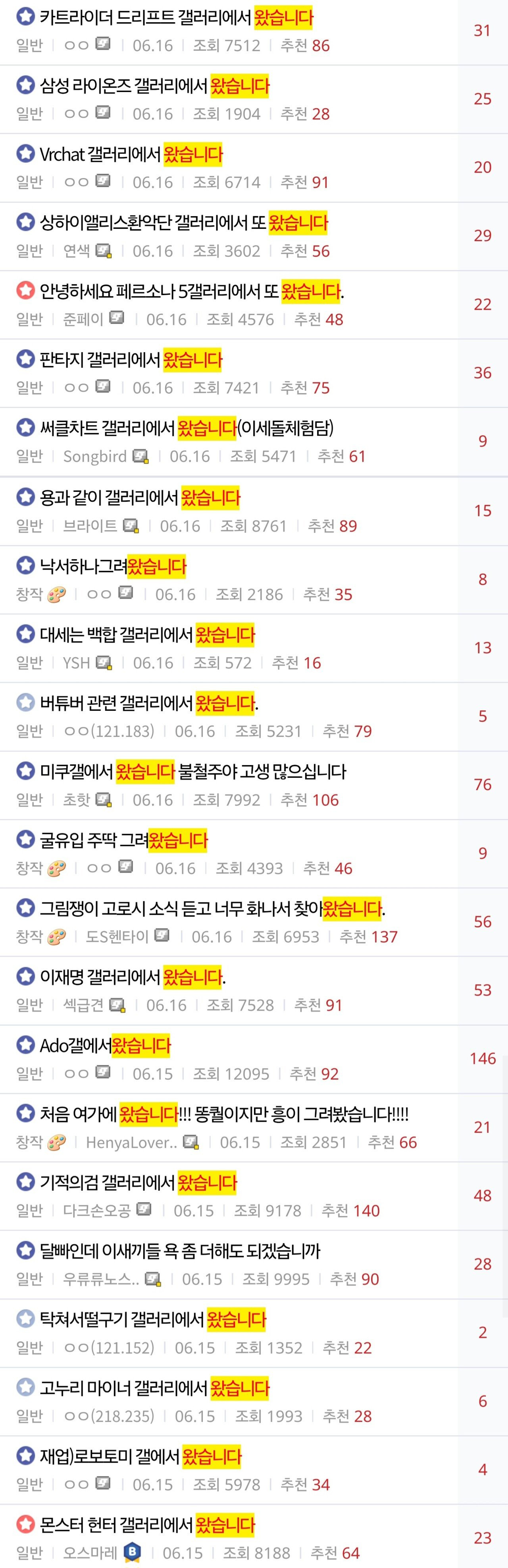Open the Ado갤에서왔습니다 post
The image size is (508, 1568).
coord(106,1046)
